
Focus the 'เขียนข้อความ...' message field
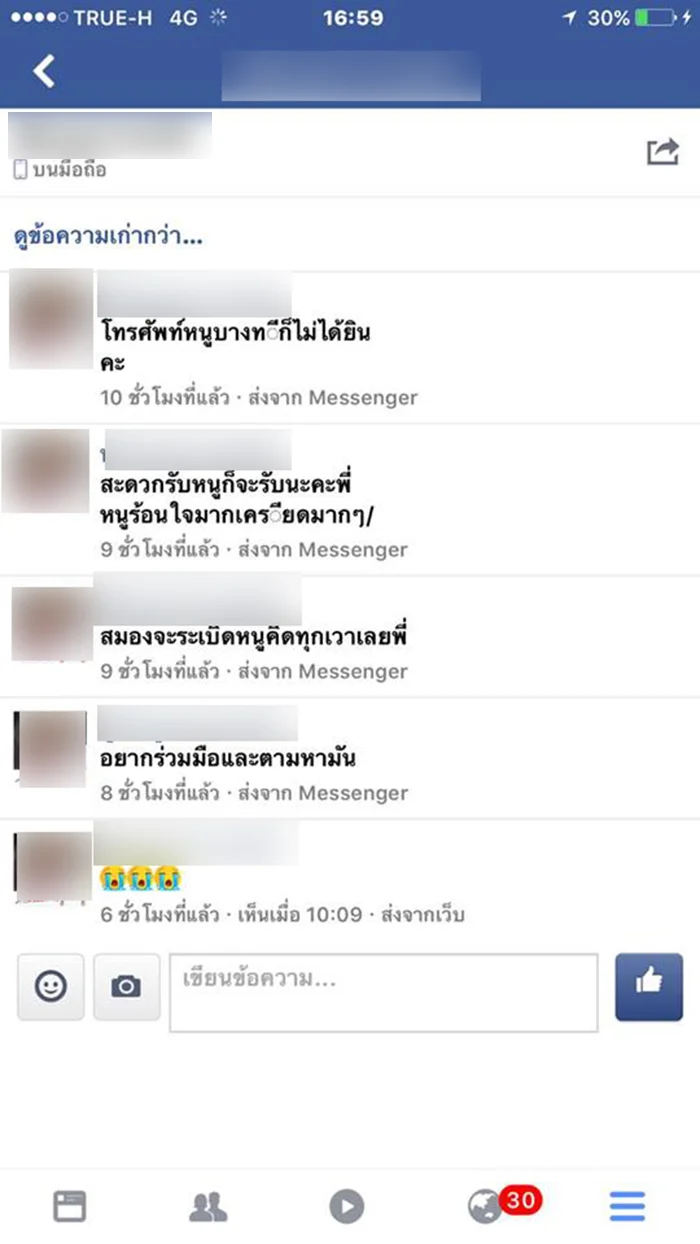[383, 991]
